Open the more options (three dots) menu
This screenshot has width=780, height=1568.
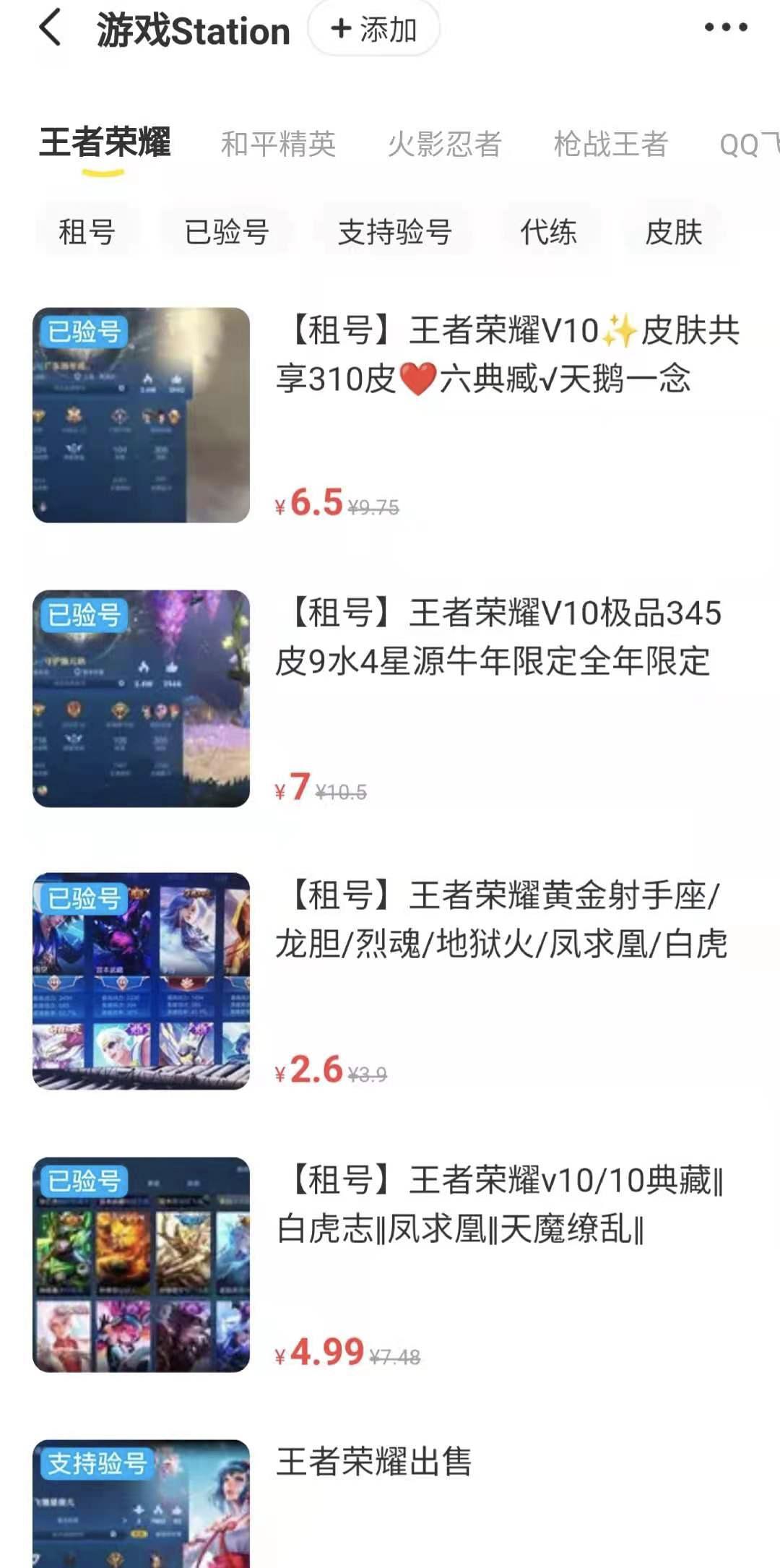[727, 27]
